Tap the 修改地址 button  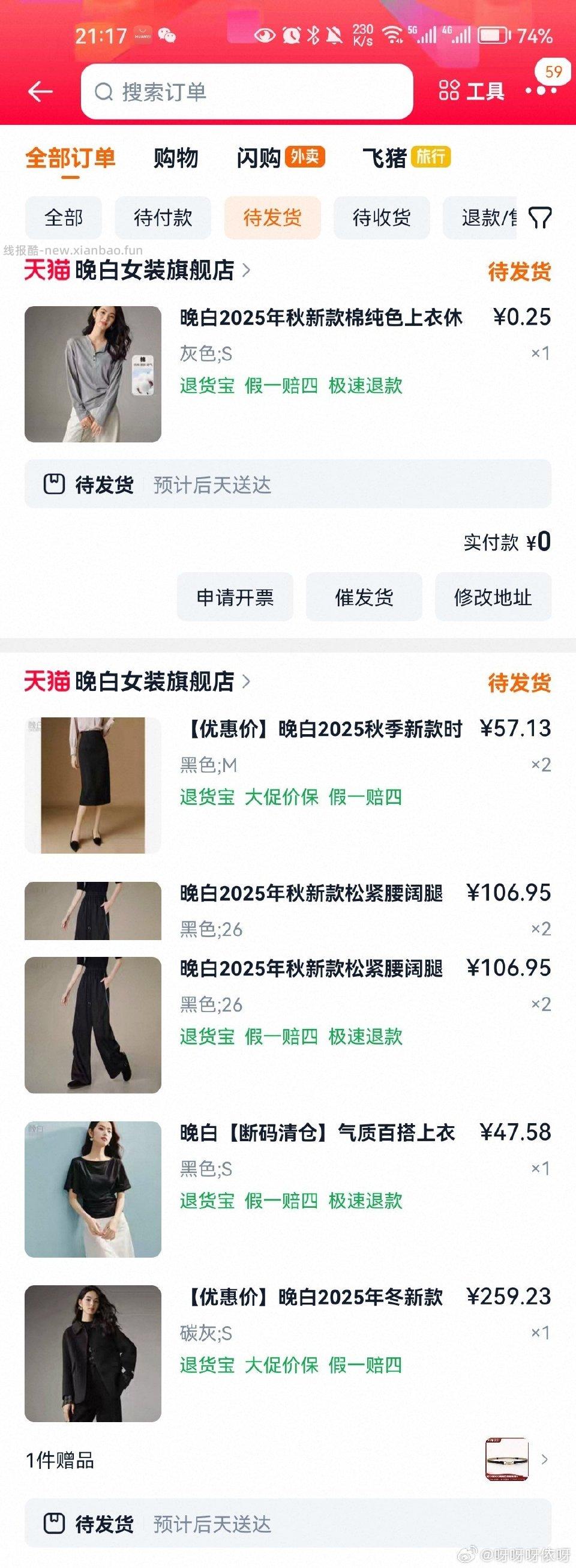493,597
